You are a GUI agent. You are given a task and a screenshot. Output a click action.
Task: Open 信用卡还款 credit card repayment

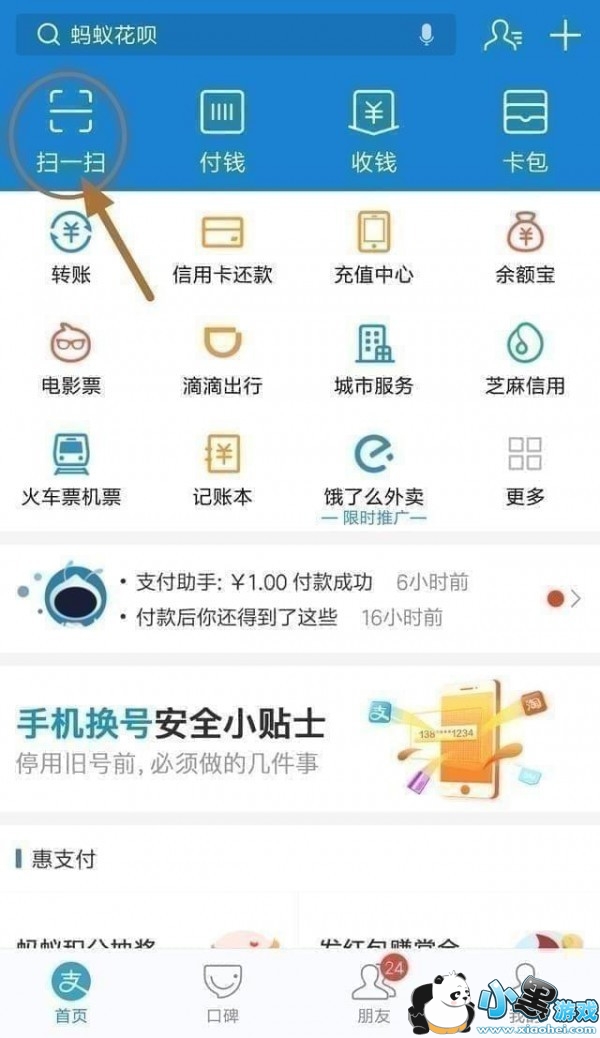[x=222, y=246]
